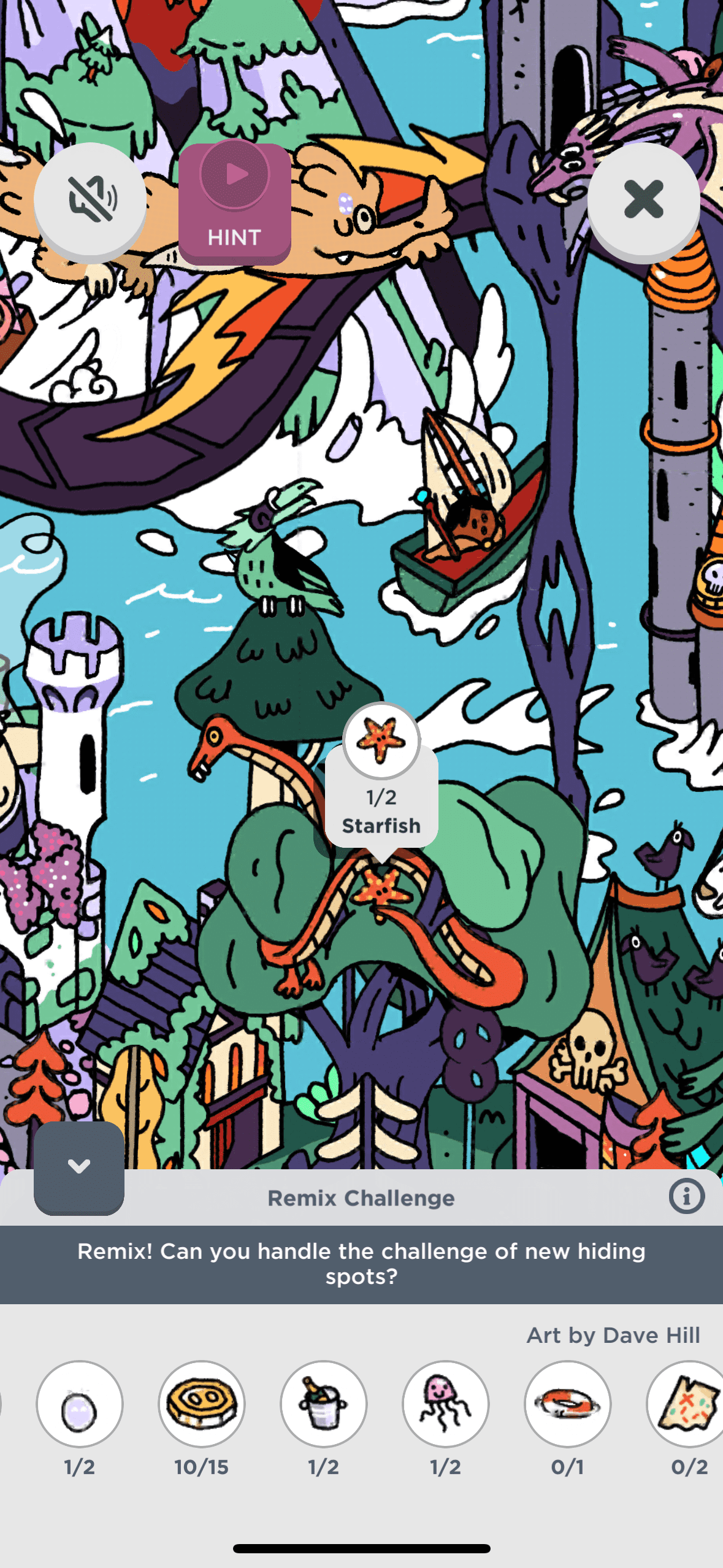723x1568 pixels.
Task: Toggle the muted sound button
Action: click(90, 199)
